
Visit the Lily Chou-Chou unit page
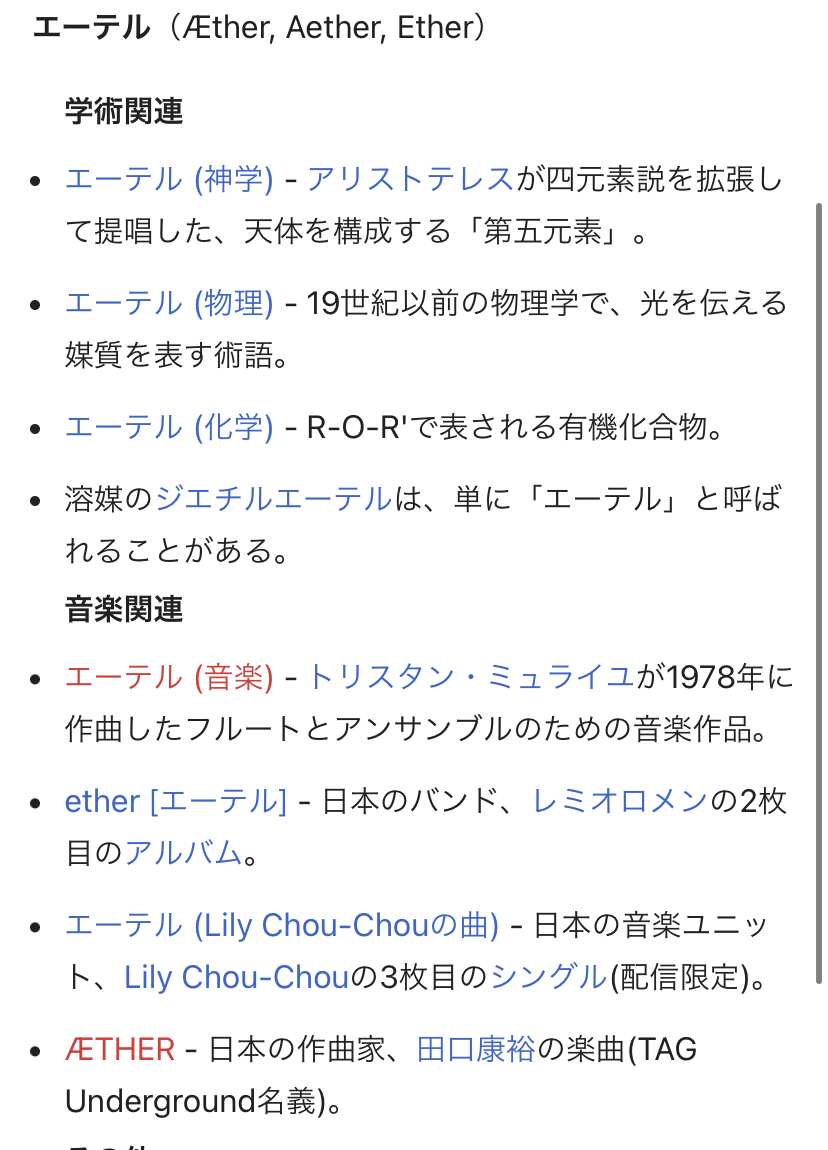click(x=237, y=977)
